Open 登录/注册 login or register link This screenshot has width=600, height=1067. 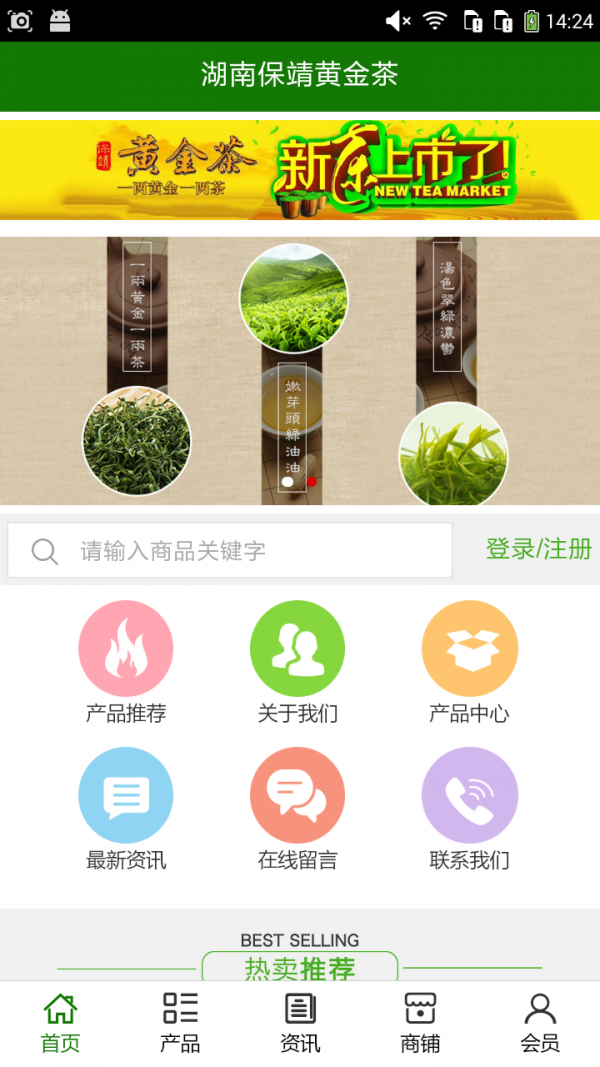(538, 549)
